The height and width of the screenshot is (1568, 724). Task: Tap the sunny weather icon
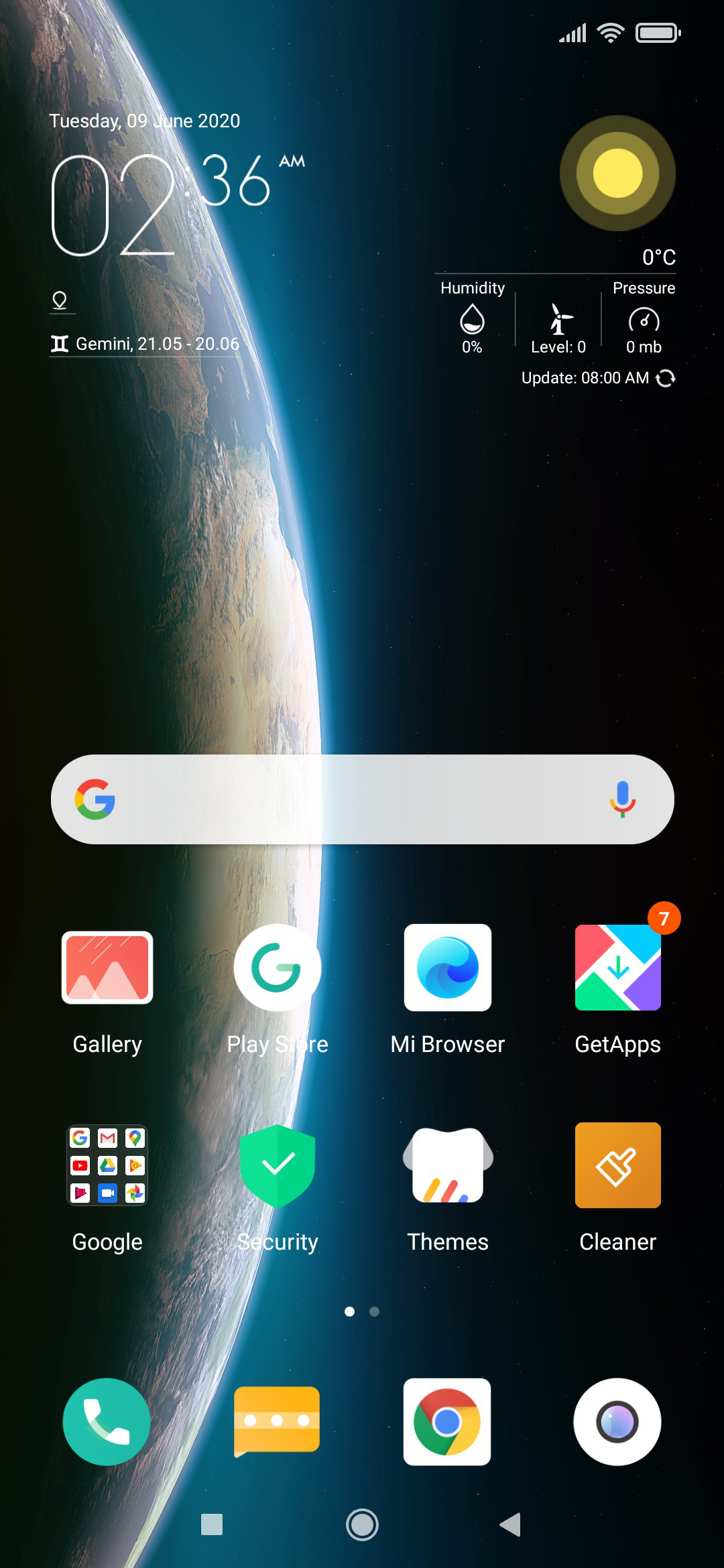pyautogui.click(x=617, y=173)
